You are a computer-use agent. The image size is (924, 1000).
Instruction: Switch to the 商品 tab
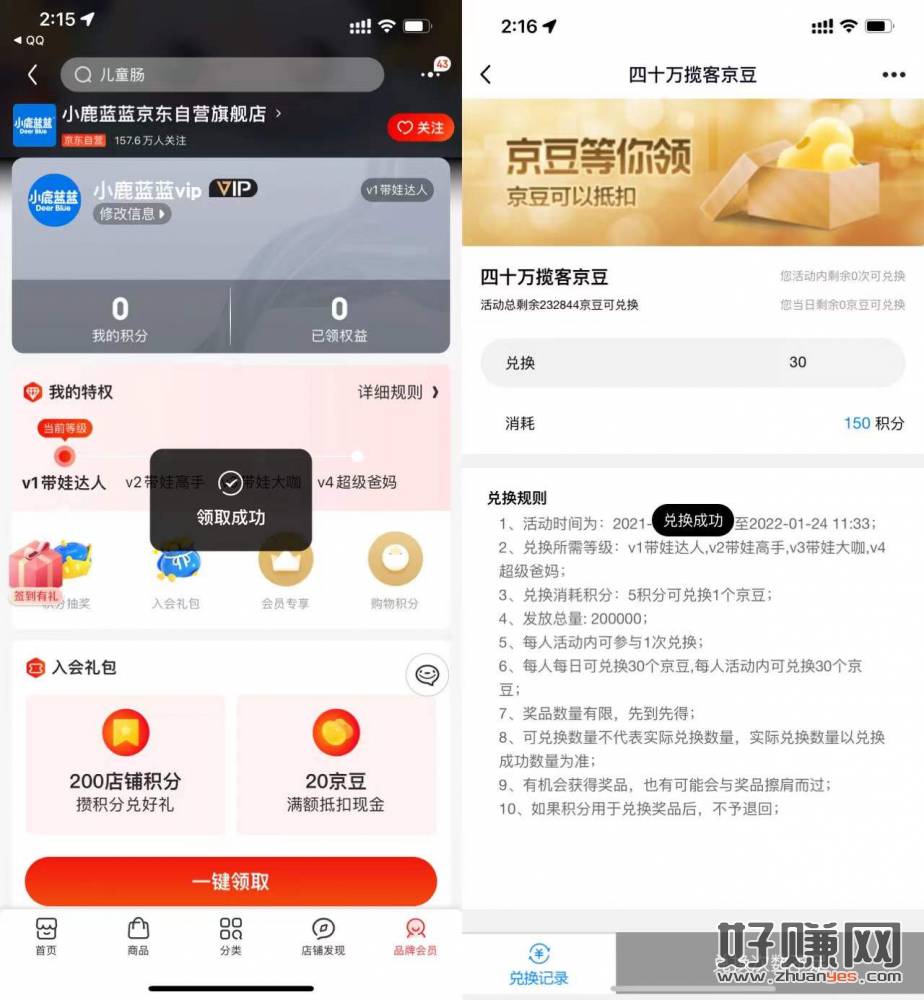click(138, 936)
